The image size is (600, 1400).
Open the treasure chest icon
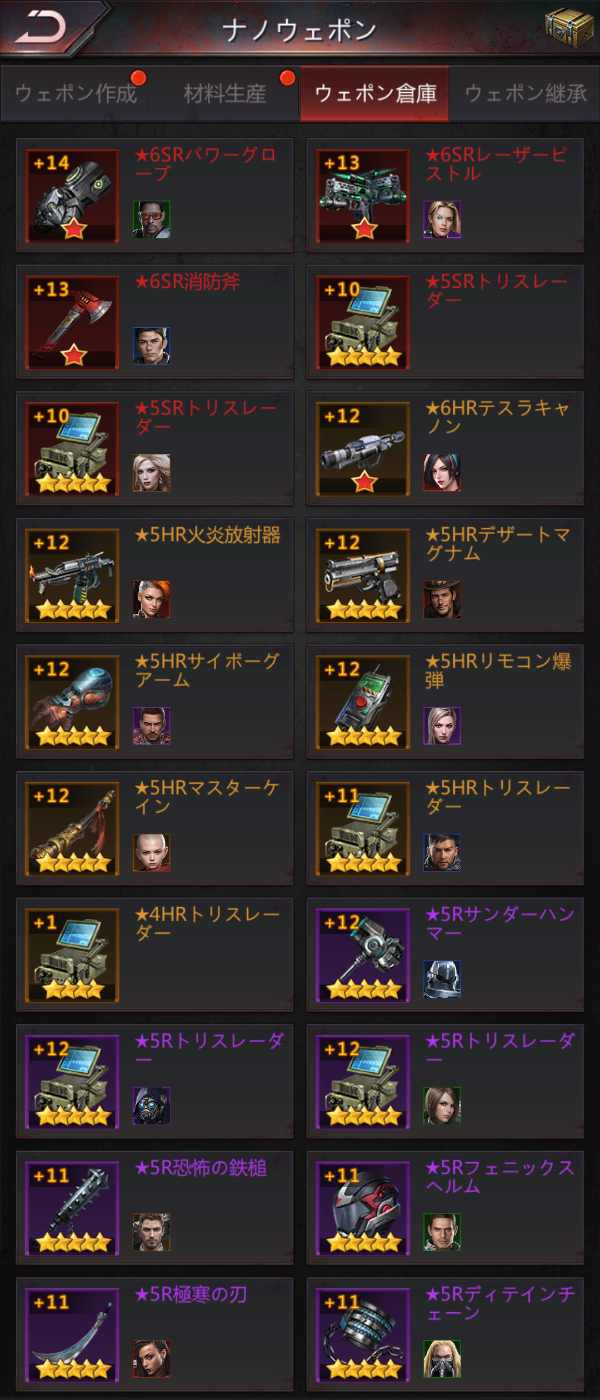coord(568,28)
